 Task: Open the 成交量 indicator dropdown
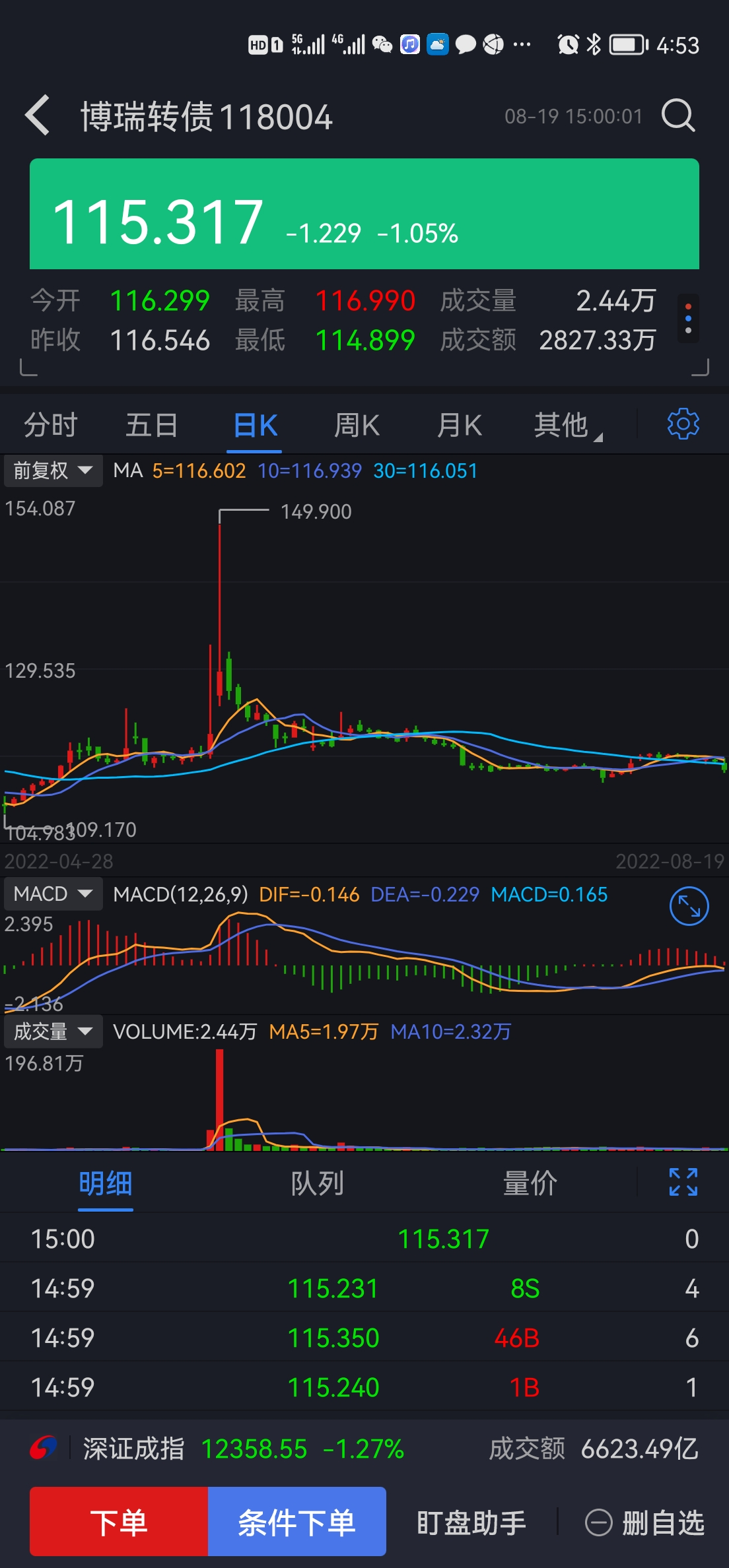[x=53, y=1031]
